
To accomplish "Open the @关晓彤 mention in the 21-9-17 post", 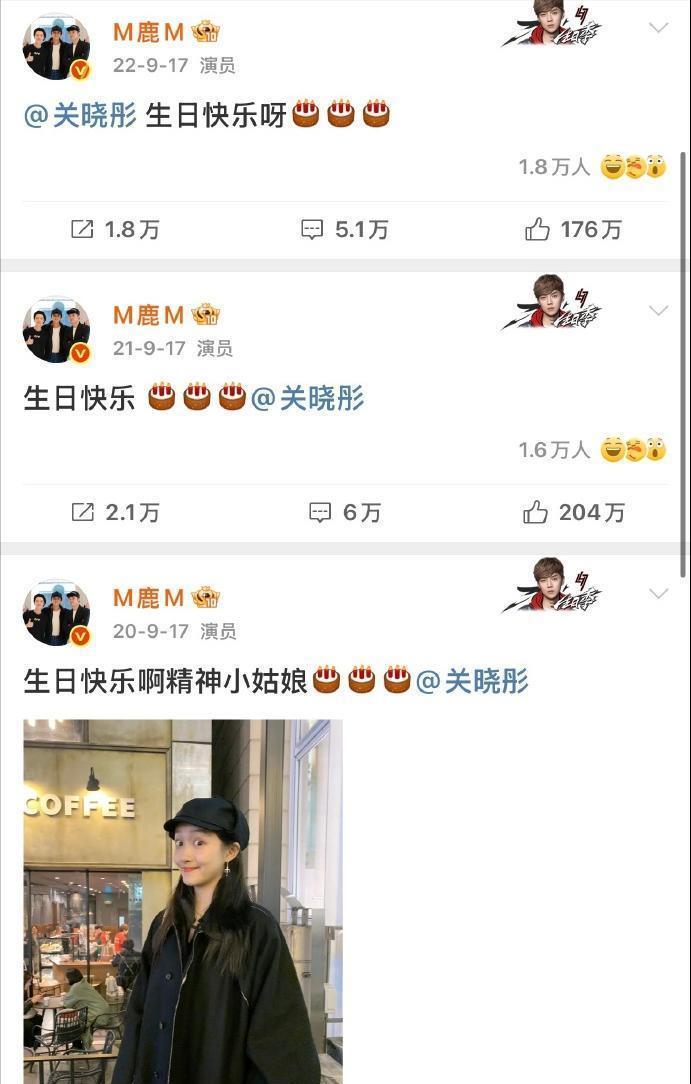I will tap(307, 398).
